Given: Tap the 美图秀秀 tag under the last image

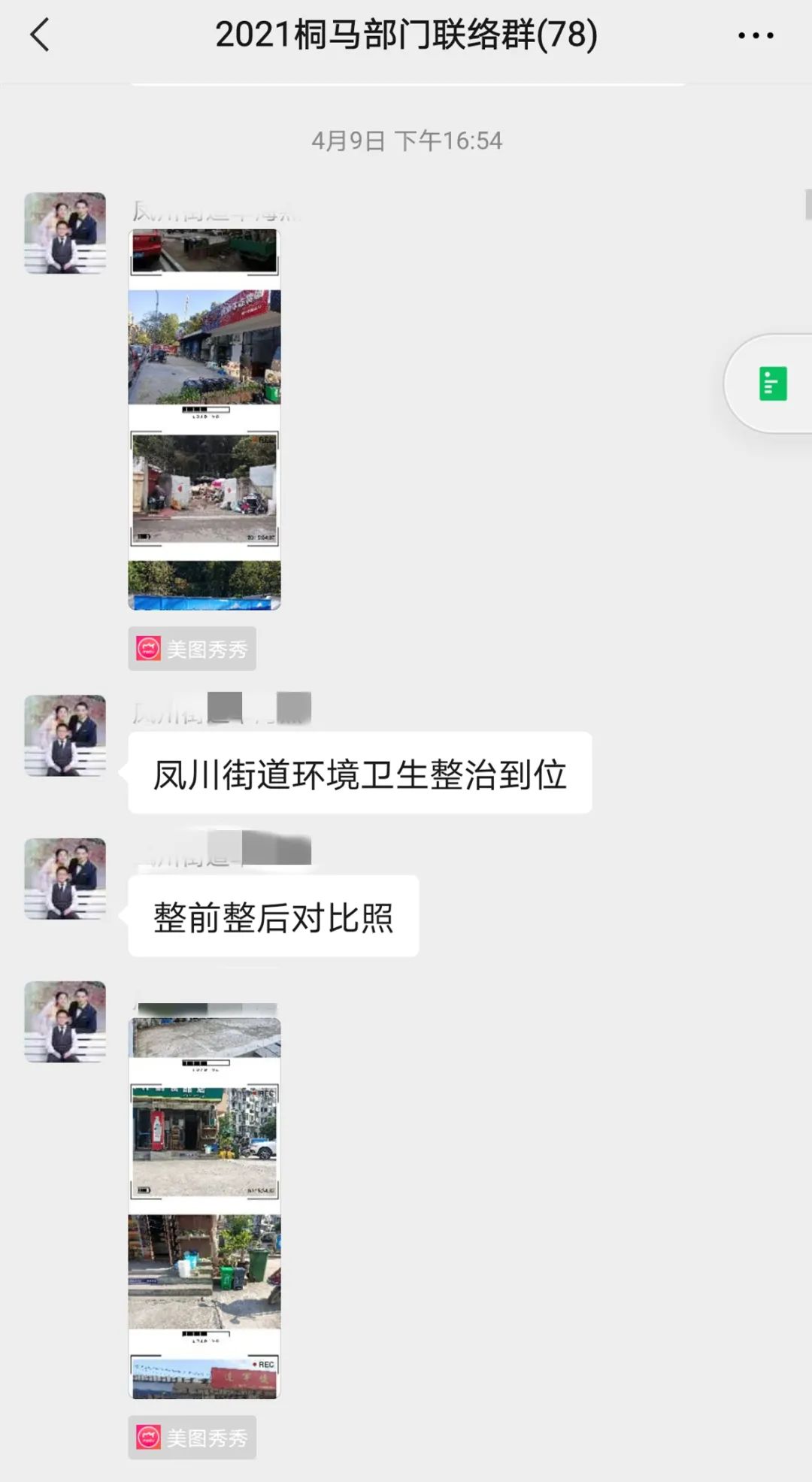Looking at the screenshot, I should coord(192,1438).
